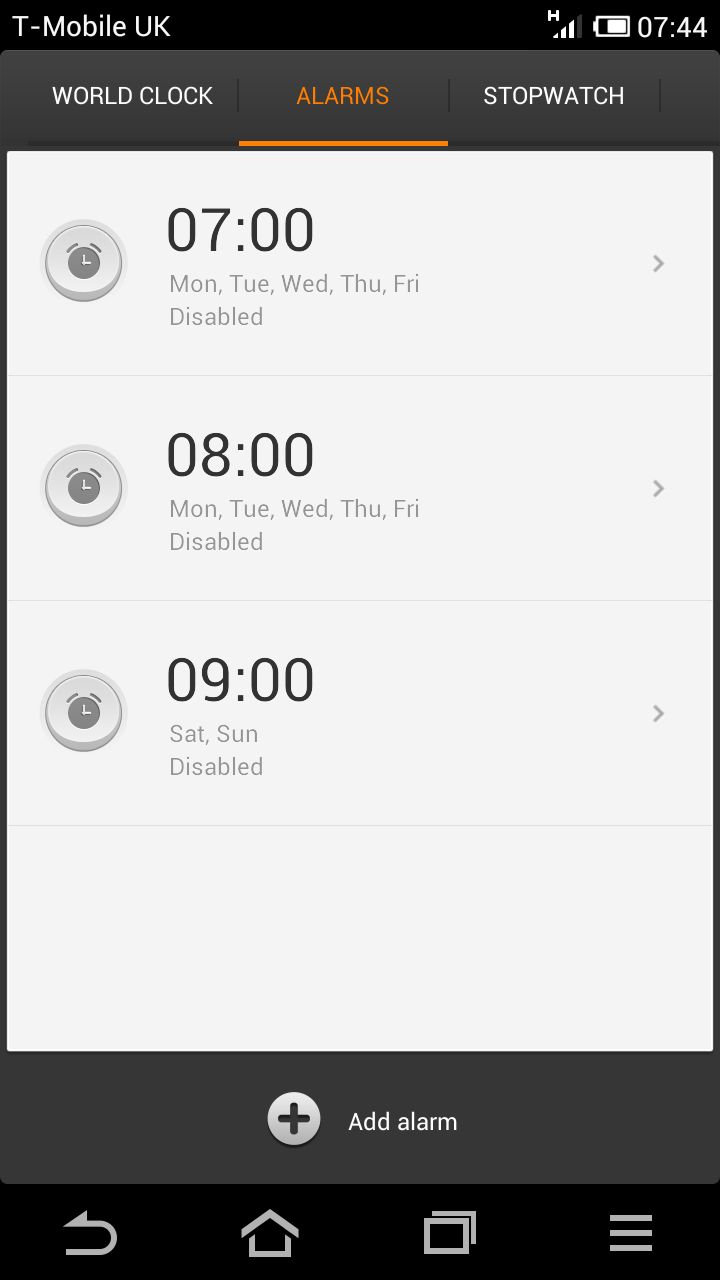Edit the 09:00 Sat, Sun alarm
Image resolution: width=720 pixels, height=1280 pixels.
[360, 714]
